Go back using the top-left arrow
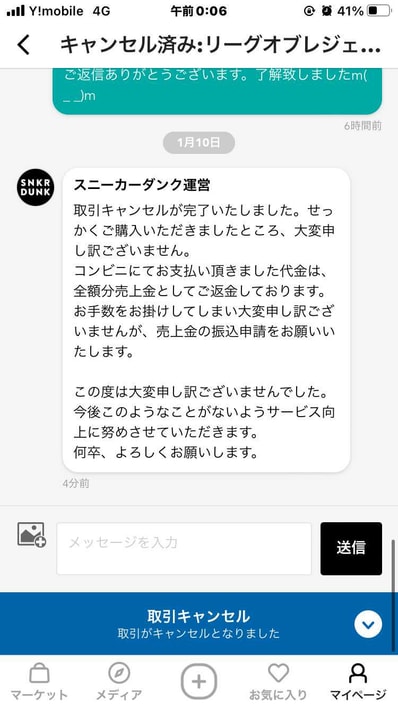 (23, 45)
